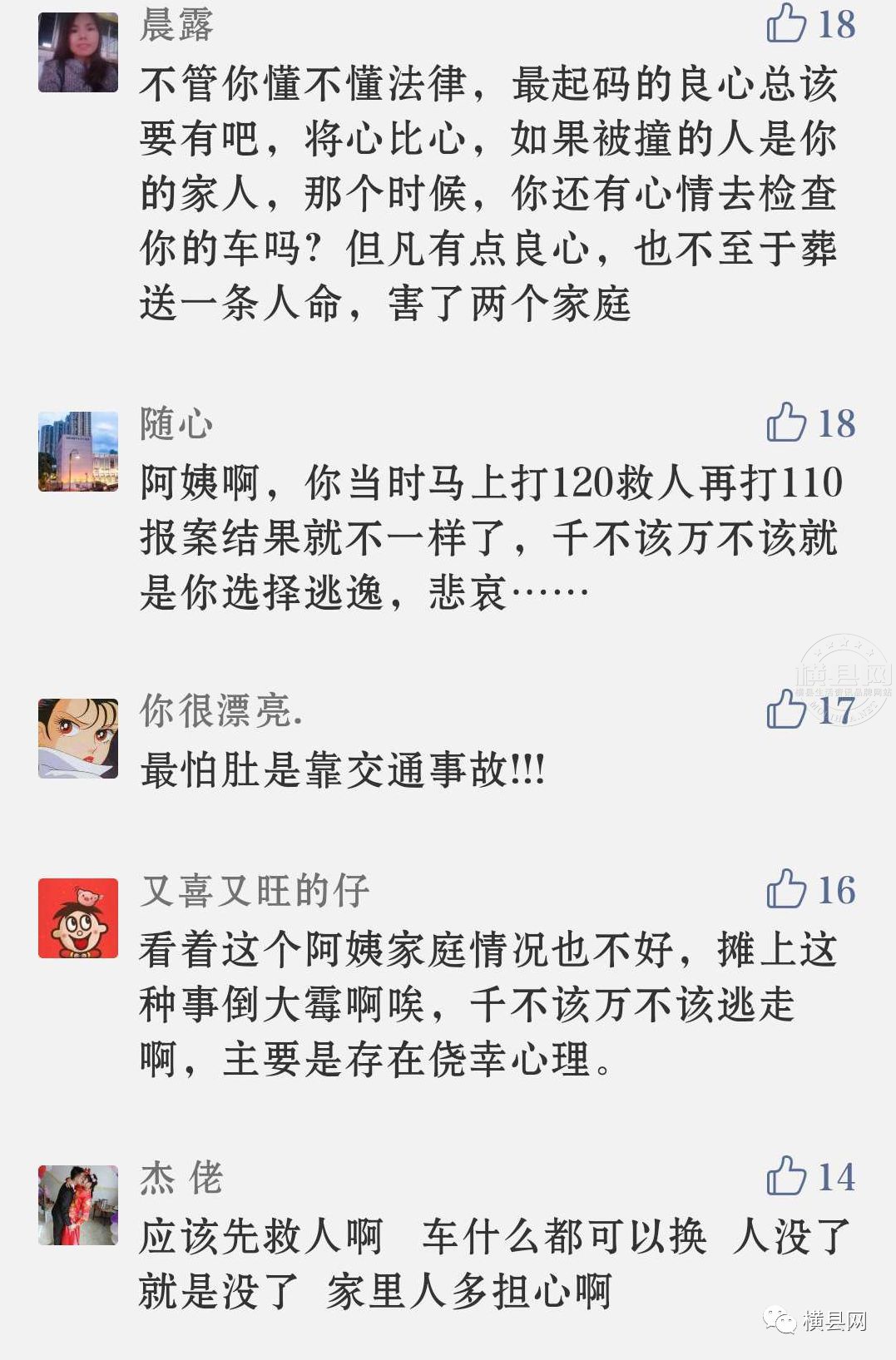Like the comment by 杰 佬
The width and height of the screenshot is (896, 1360).
tap(786, 1176)
